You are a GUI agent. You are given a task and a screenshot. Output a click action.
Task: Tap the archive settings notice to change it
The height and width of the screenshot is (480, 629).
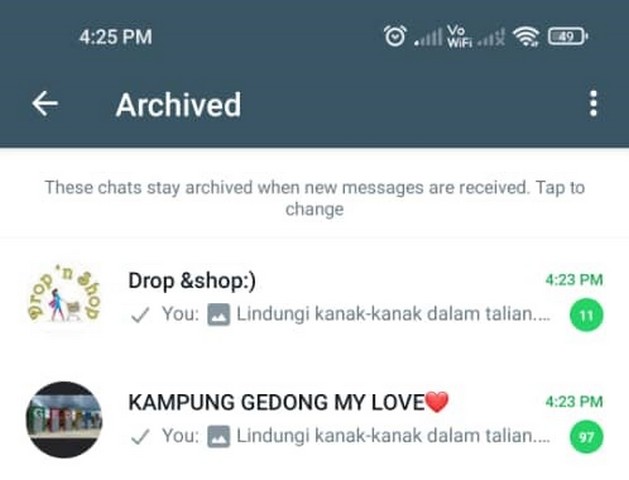click(314, 198)
